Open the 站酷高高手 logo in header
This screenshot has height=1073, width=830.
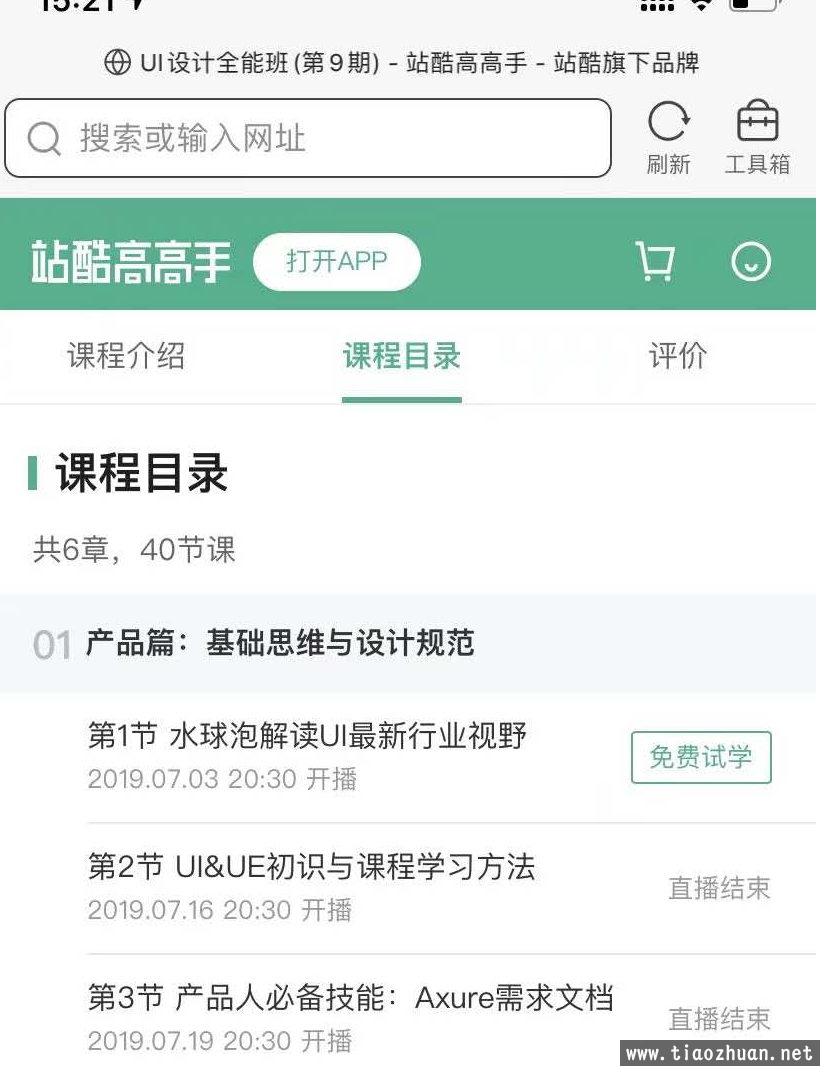[131, 262]
